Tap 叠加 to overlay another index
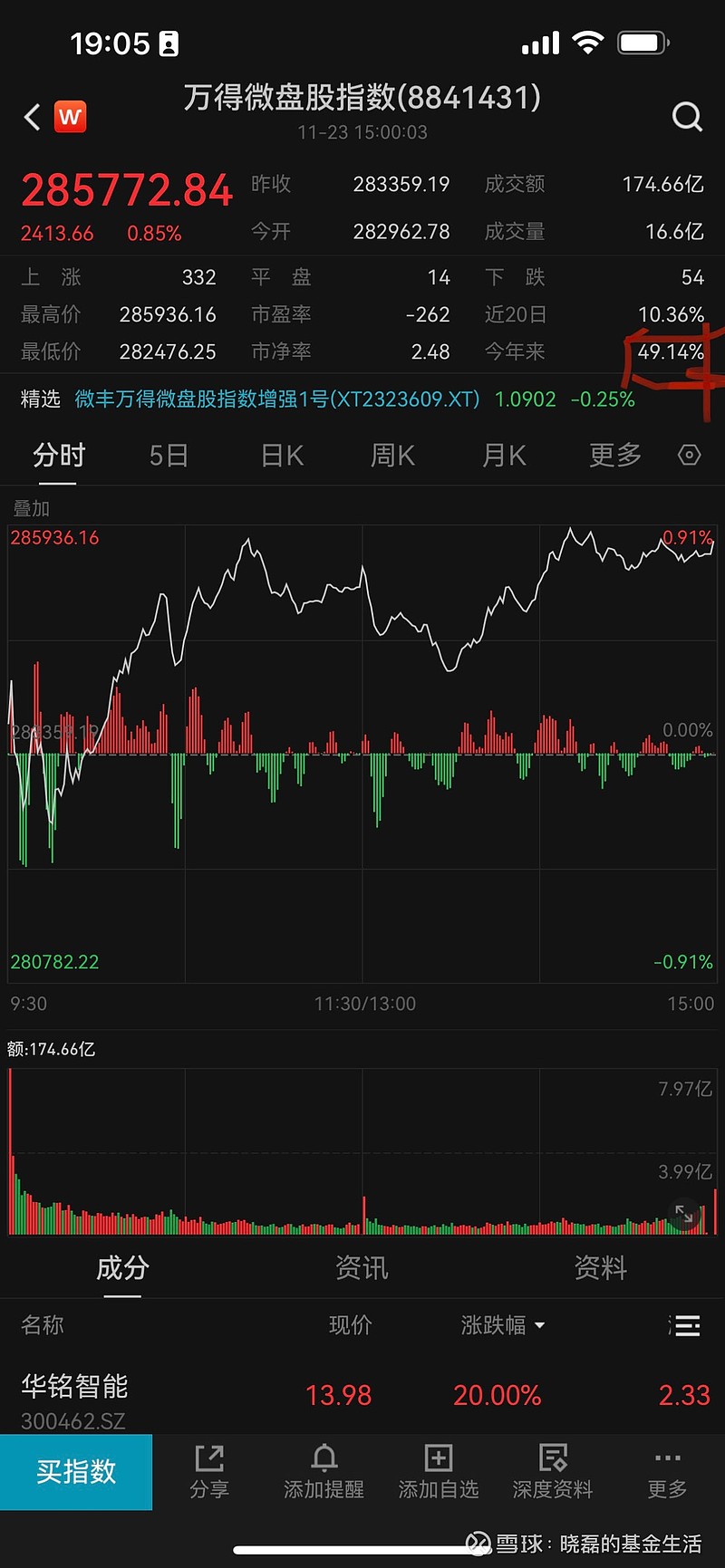725x1568 pixels. point(32,508)
